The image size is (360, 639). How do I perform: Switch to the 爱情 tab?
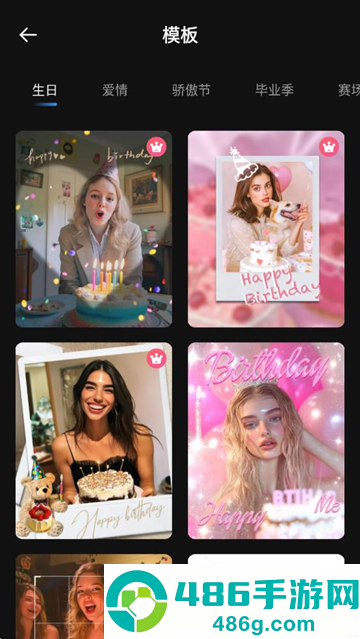(x=115, y=90)
